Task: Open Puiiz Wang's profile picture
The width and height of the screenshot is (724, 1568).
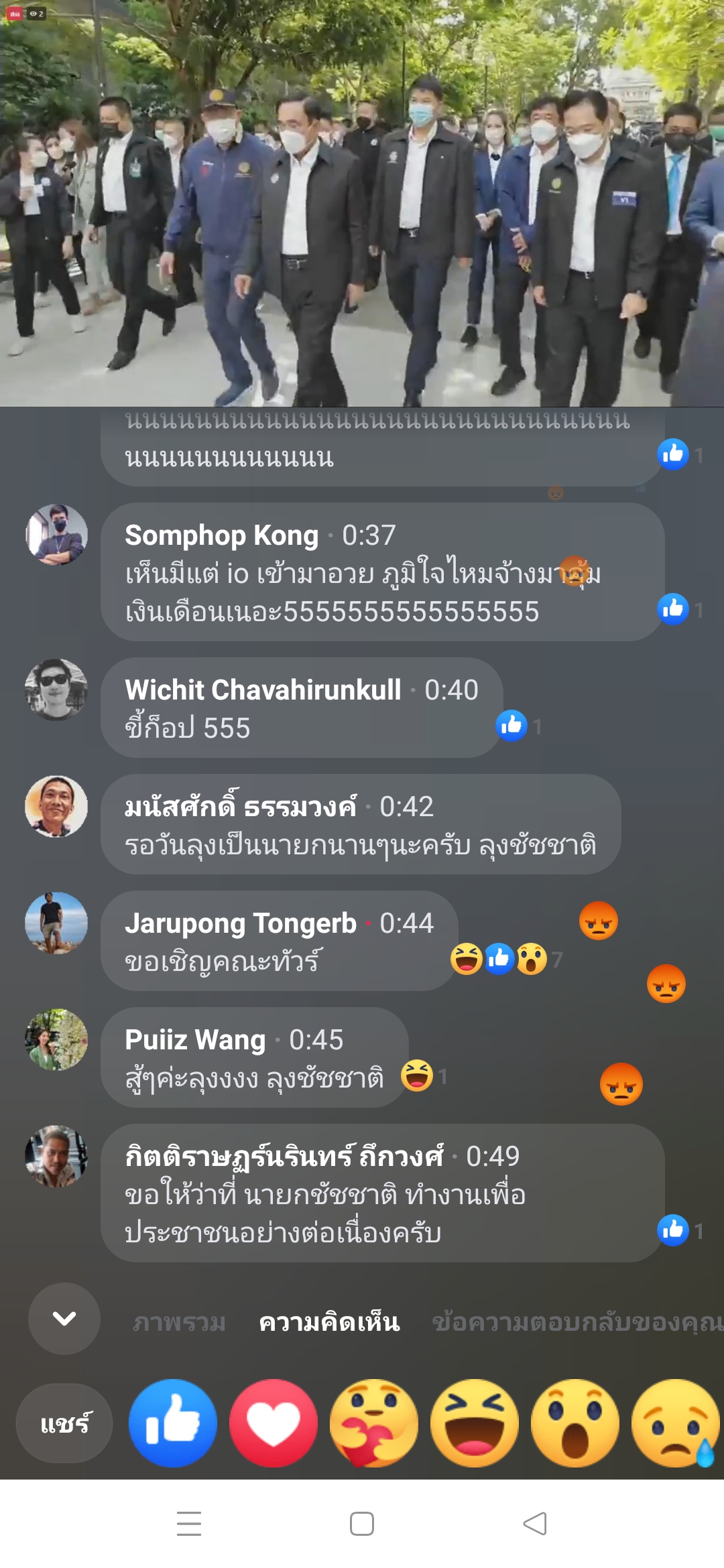Action: pos(56,1039)
